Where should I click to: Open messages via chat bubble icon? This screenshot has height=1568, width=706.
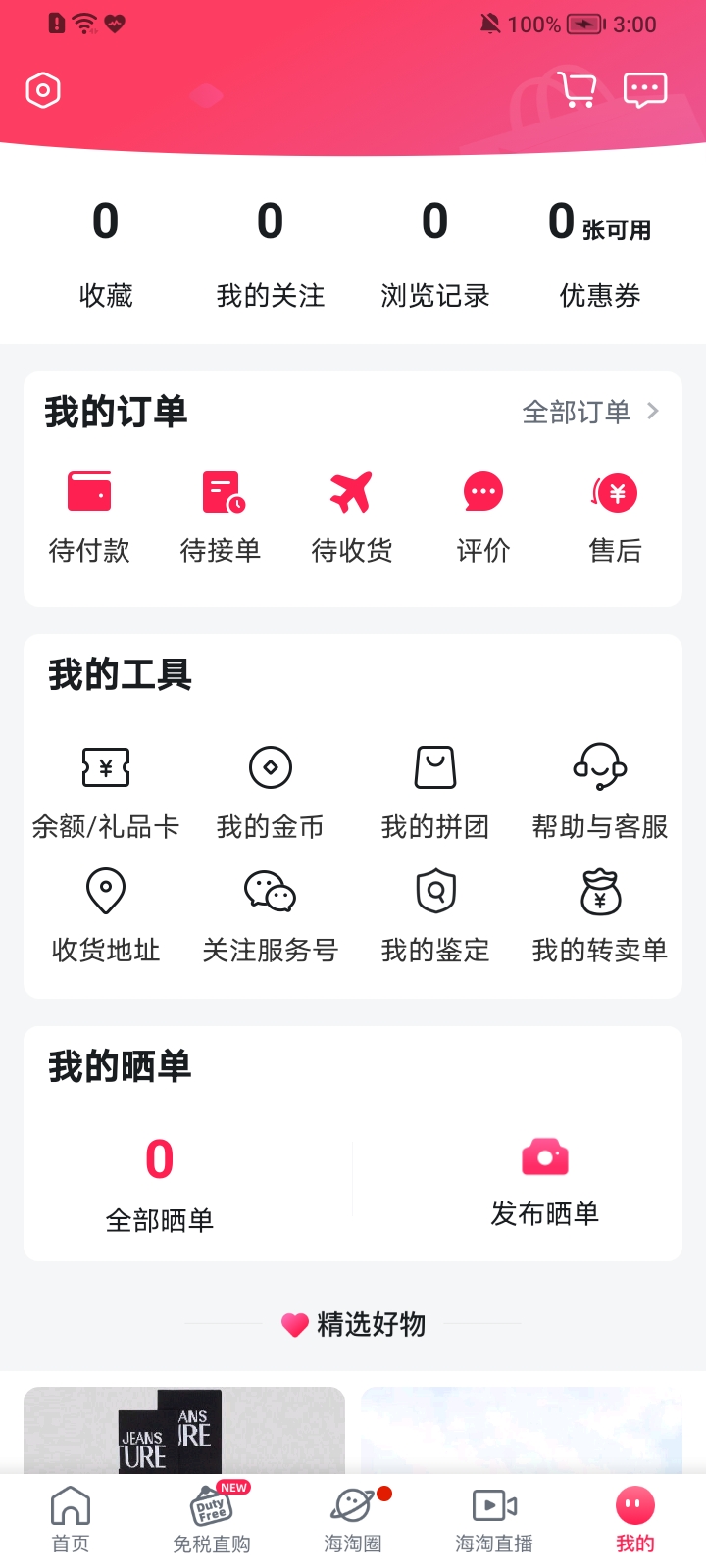point(646,89)
